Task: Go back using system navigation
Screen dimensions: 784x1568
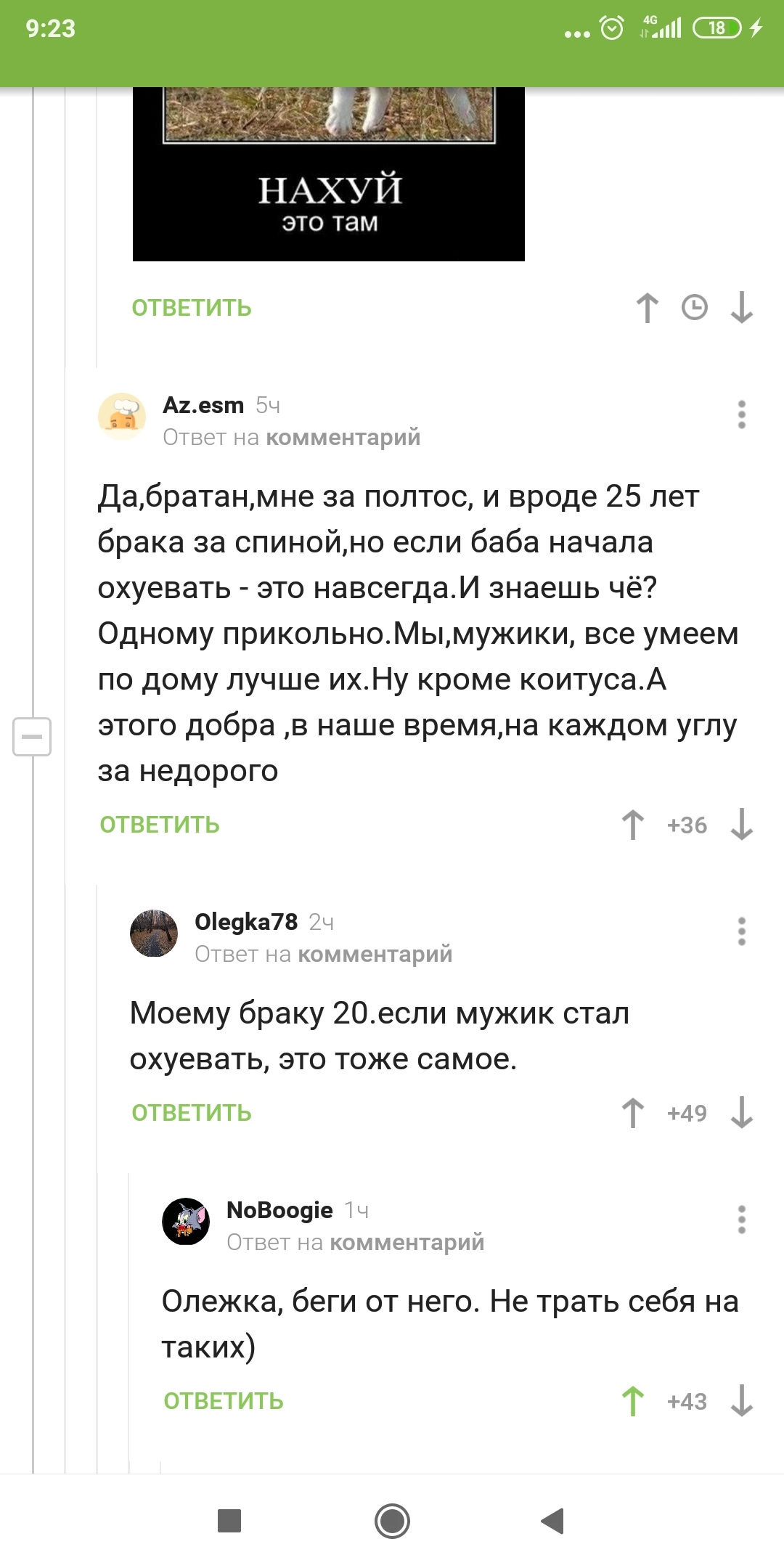Action: point(552,1521)
